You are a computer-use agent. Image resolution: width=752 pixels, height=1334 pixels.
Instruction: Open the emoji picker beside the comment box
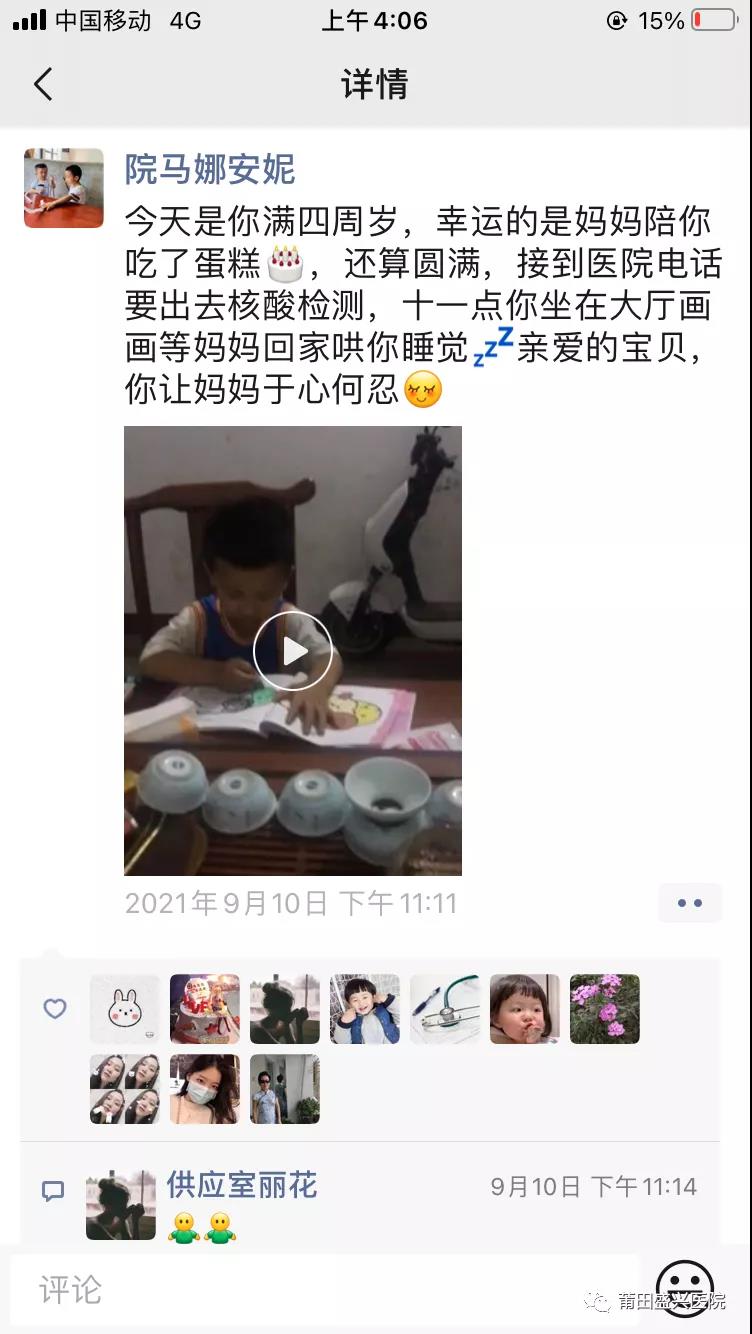point(685,1288)
